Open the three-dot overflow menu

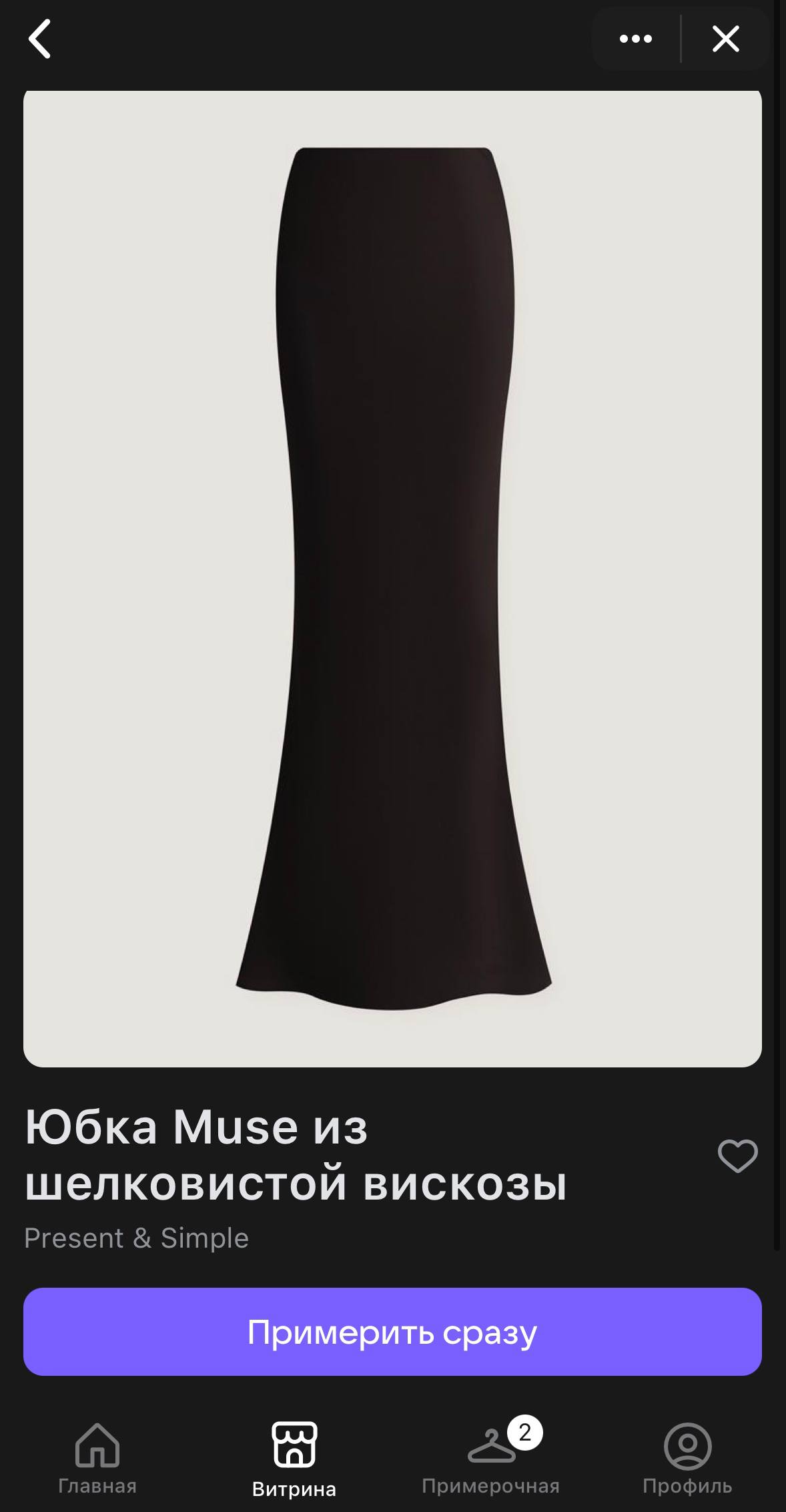point(635,39)
